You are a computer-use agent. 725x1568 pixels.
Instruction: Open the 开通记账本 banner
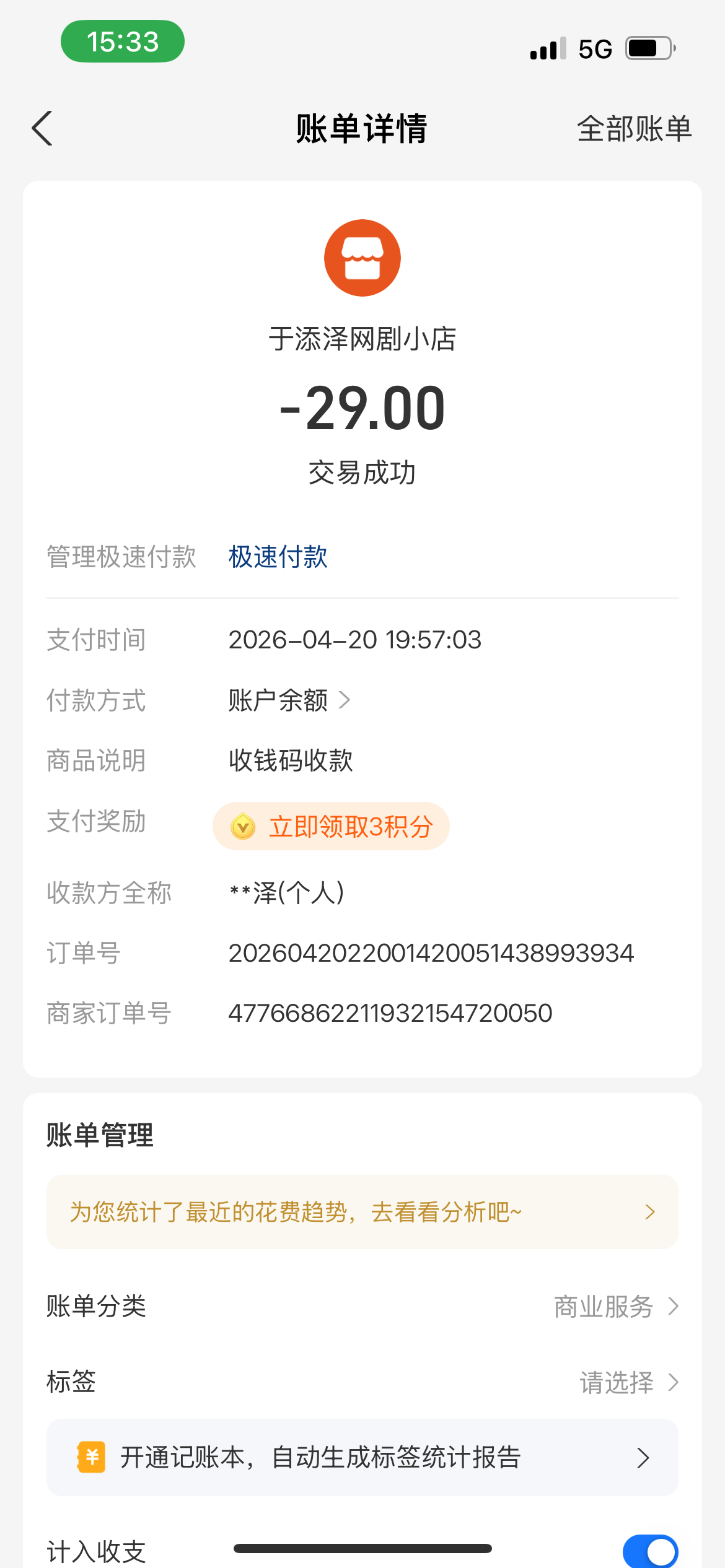pyautogui.click(x=362, y=1458)
